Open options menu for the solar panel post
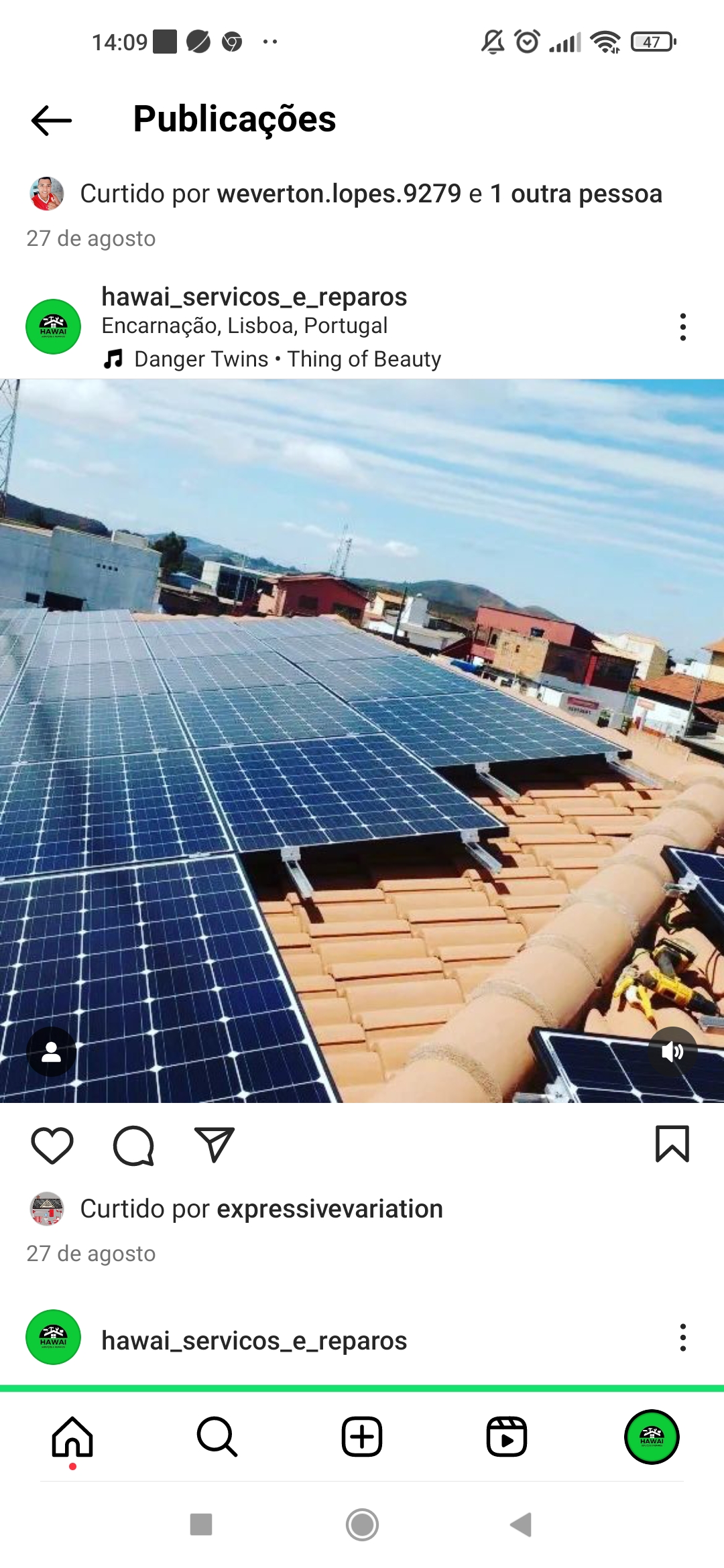This screenshot has width=724, height=1568. pyautogui.click(x=682, y=327)
